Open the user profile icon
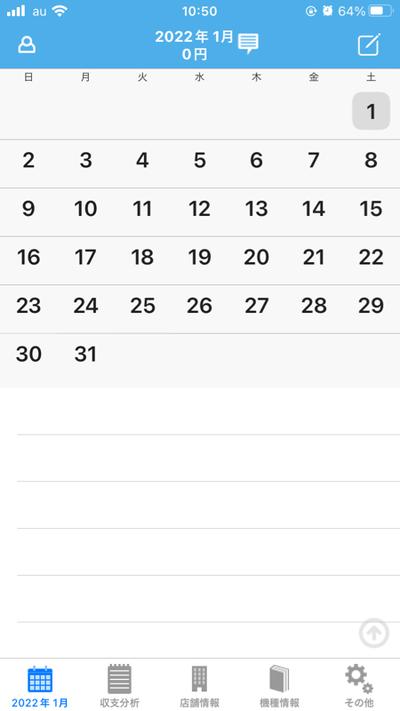This screenshot has width=400, height=711. (x=27, y=45)
